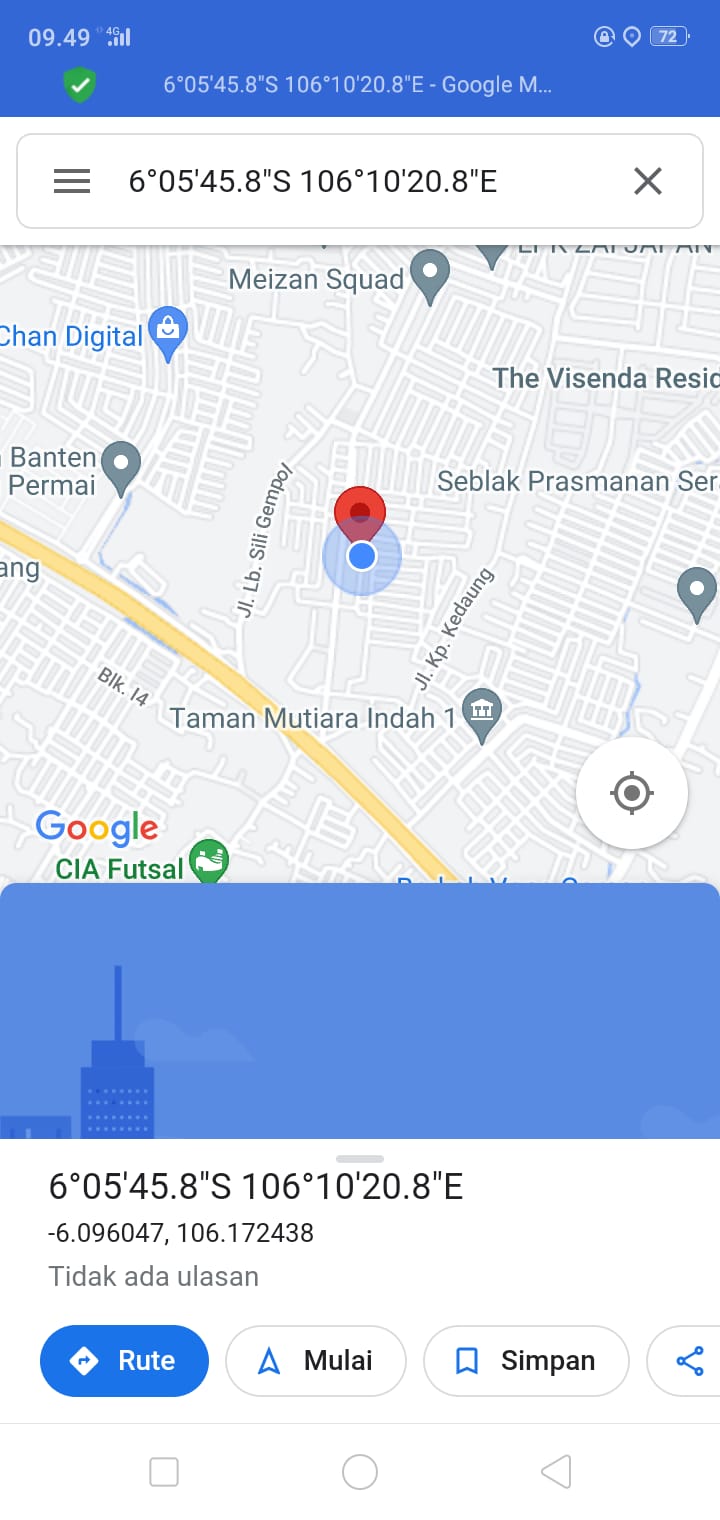
Task: Expand the place details sheet handle
Action: pos(360,1158)
